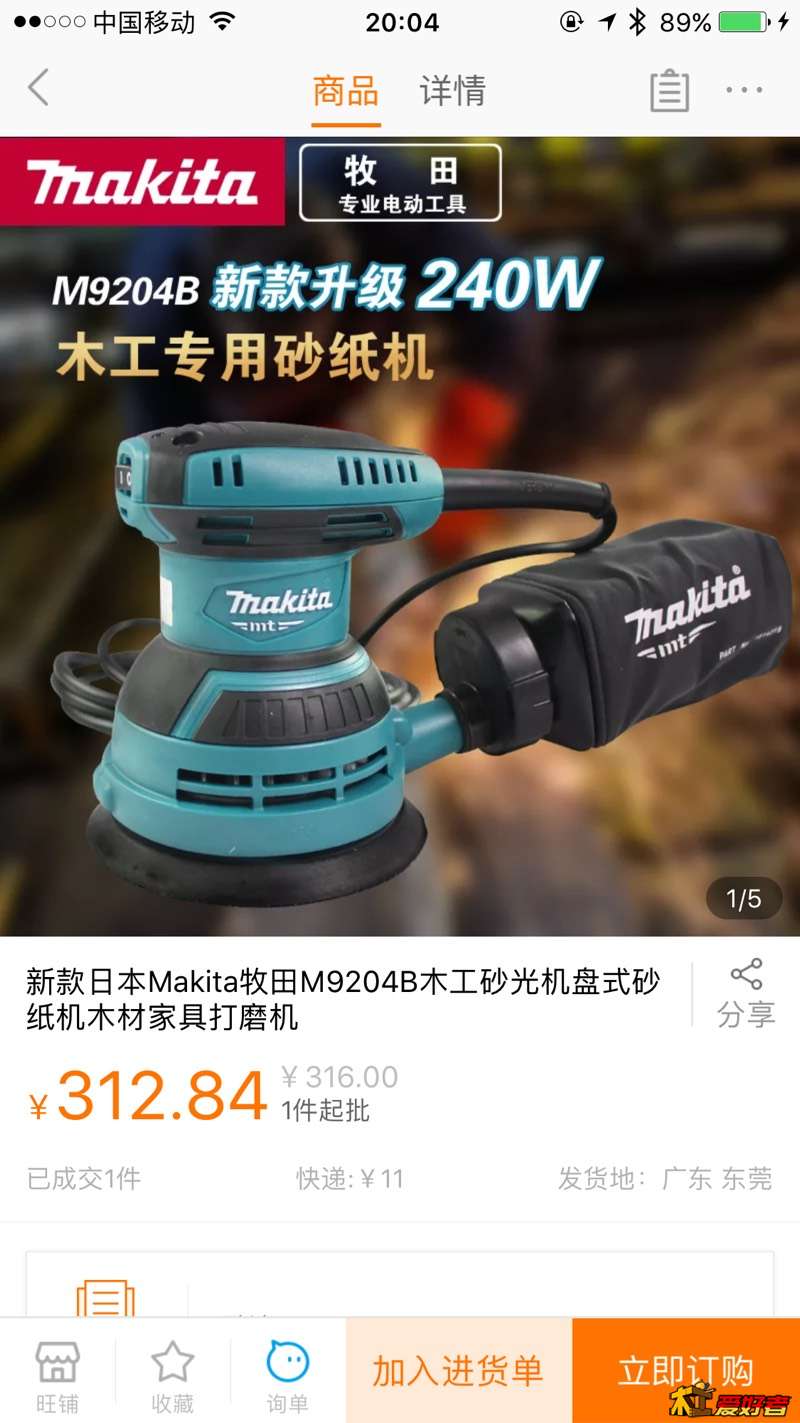
Task: Open the three-dot overflow menu
Action: coord(744,90)
